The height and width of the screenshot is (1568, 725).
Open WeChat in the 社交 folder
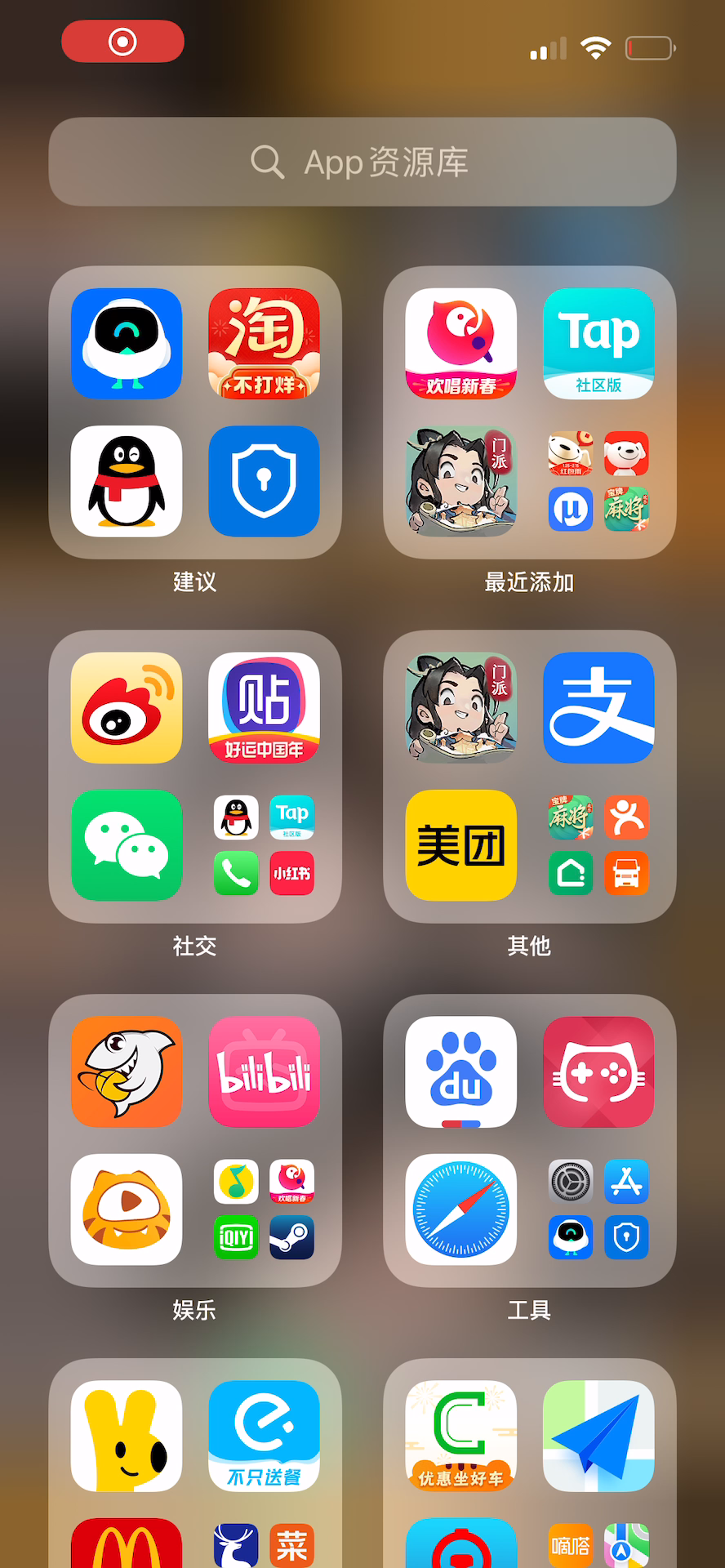click(127, 845)
